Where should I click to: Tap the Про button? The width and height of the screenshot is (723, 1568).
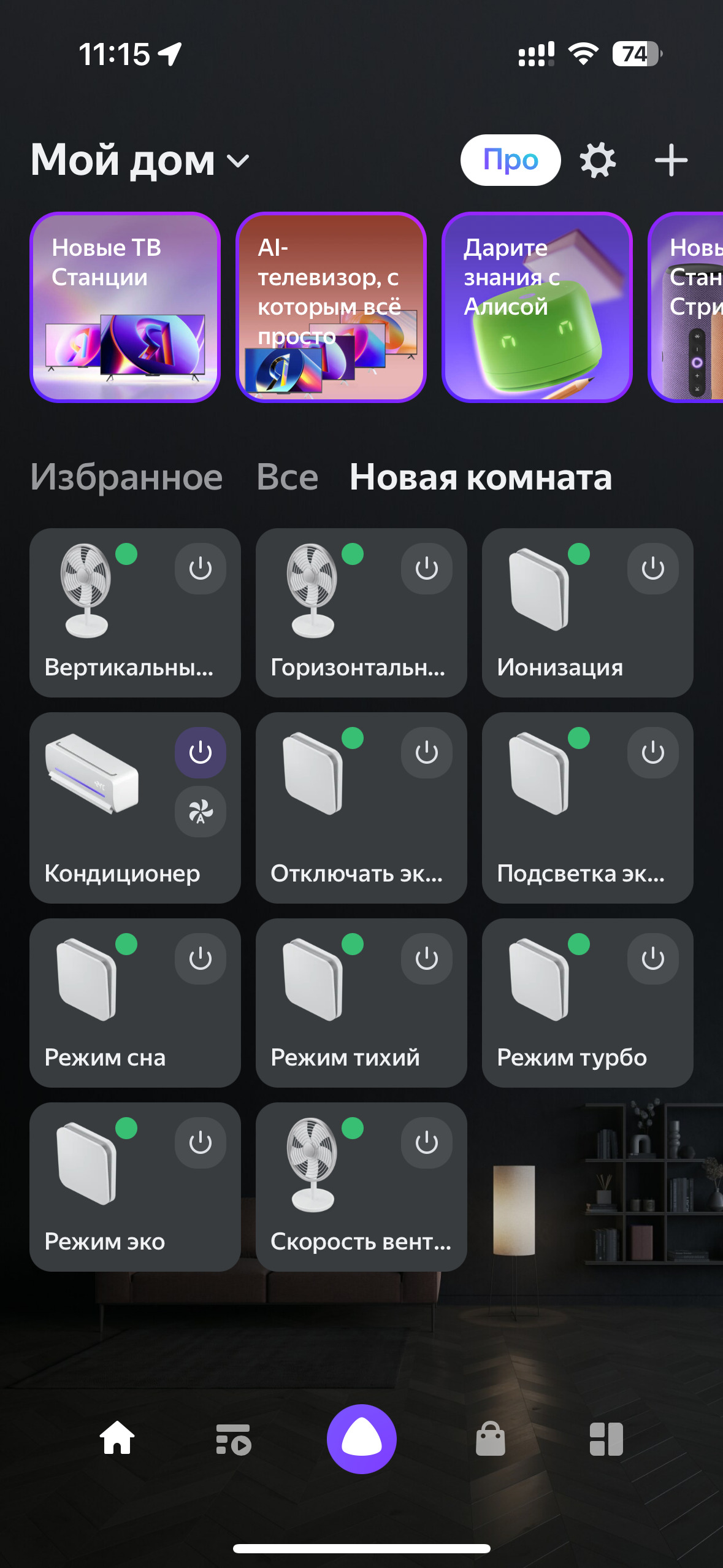pyautogui.click(x=510, y=160)
